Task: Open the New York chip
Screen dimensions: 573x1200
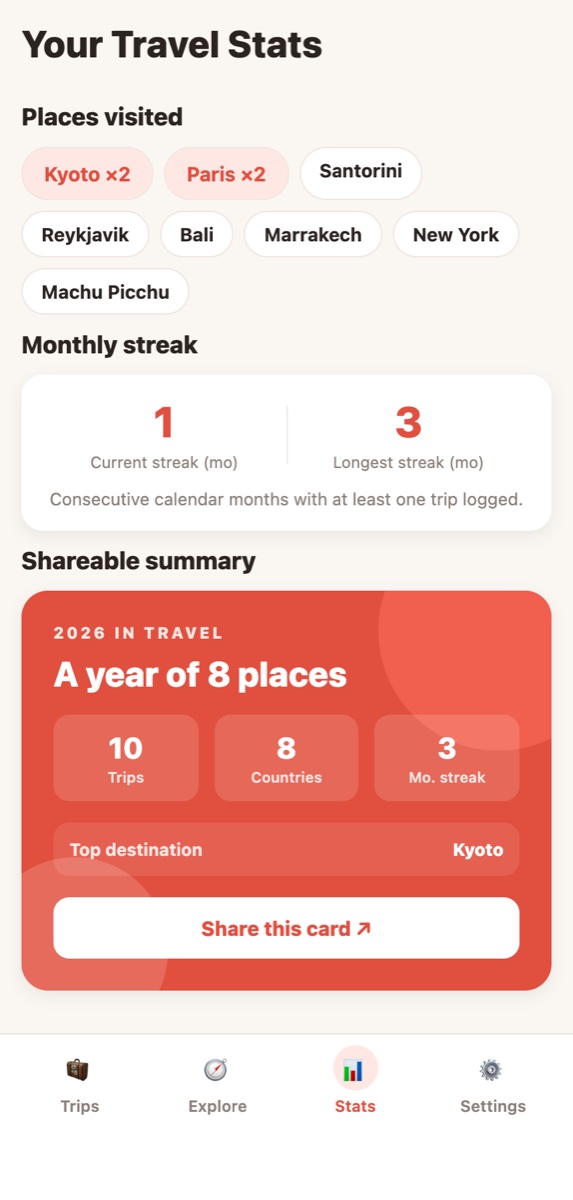Action: tap(456, 235)
